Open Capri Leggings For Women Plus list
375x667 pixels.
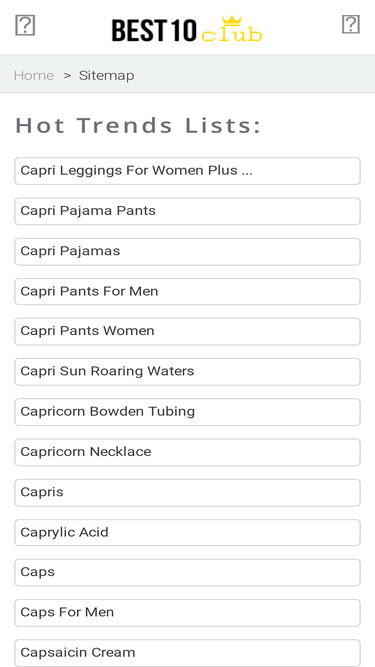click(188, 171)
